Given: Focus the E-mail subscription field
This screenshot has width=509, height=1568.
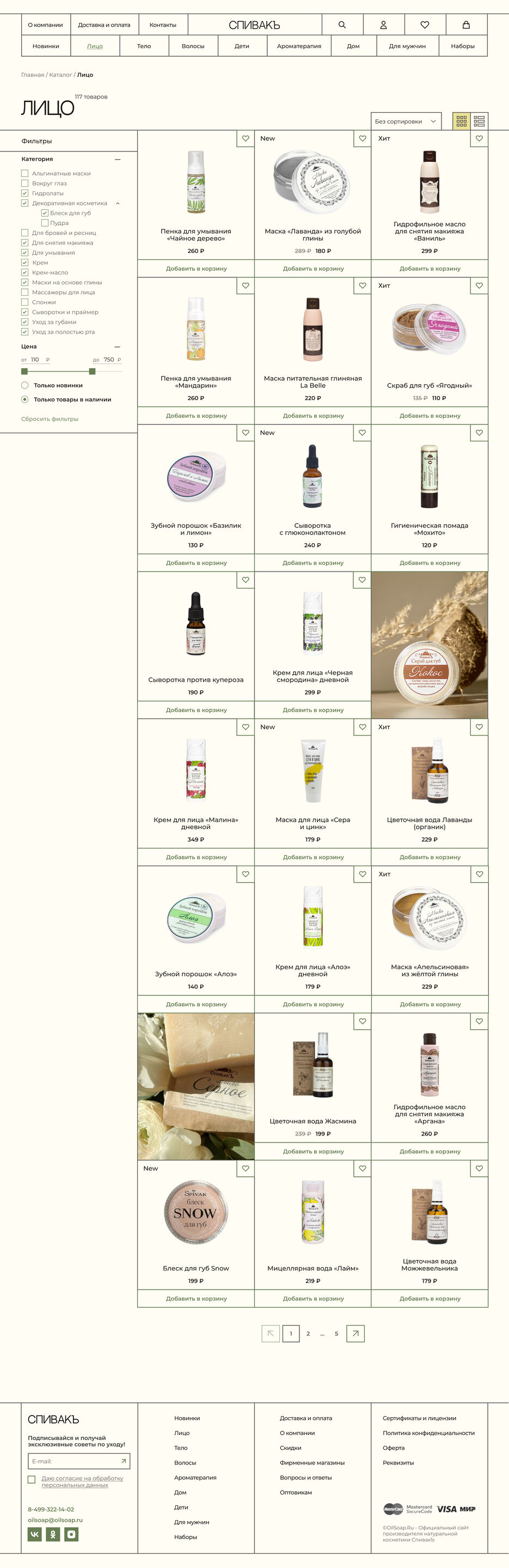Looking at the screenshot, I should coord(73,1461).
